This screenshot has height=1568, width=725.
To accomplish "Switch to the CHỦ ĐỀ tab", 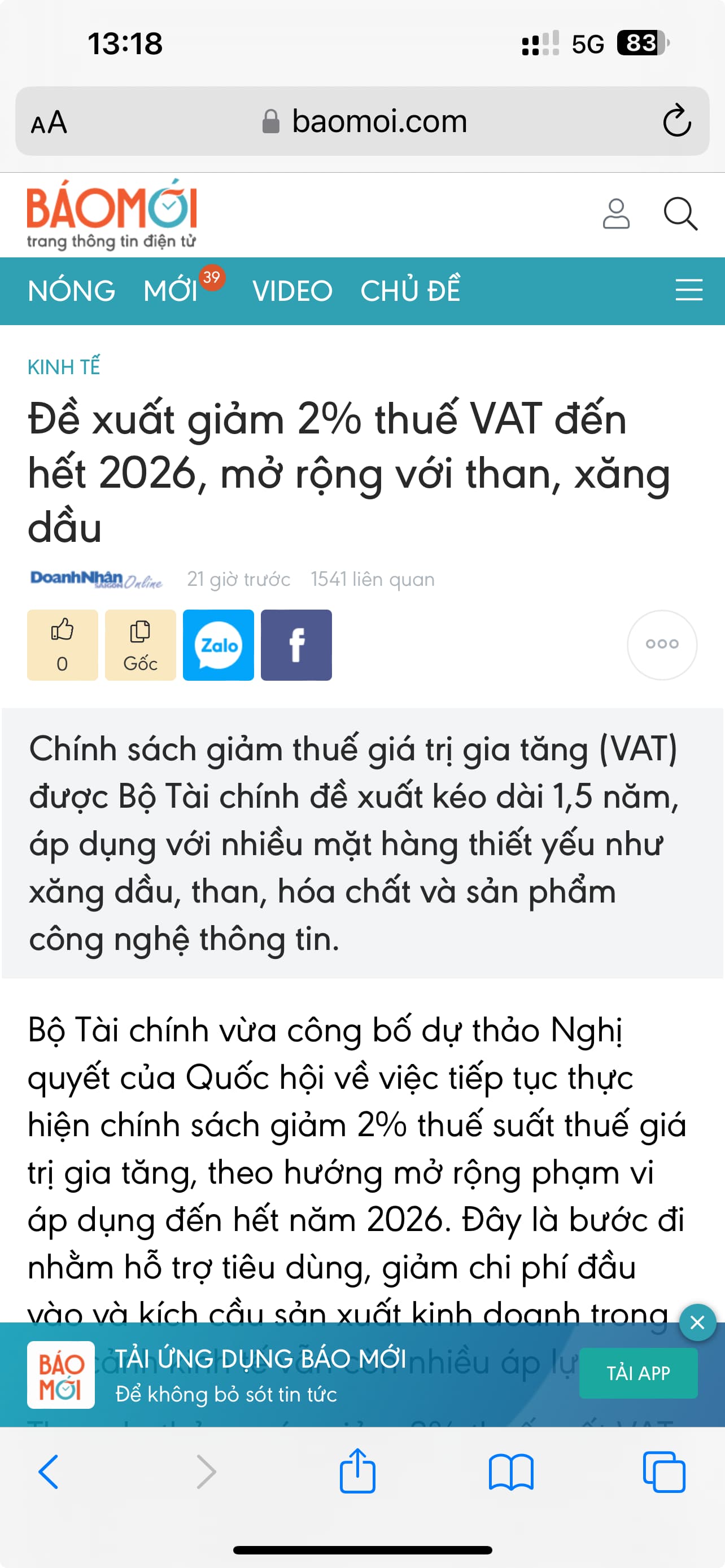I will [x=410, y=291].
